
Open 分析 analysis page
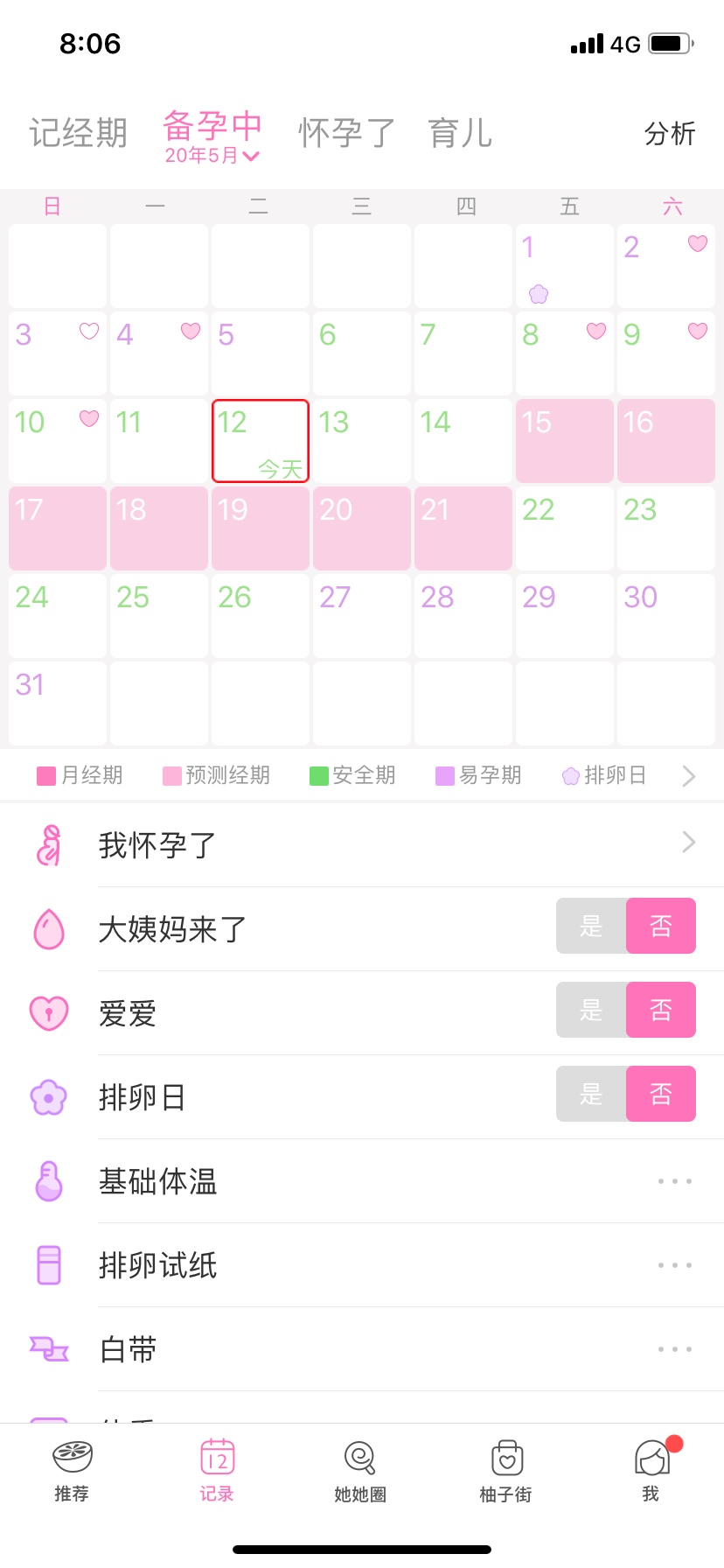(x=669, y=133)
